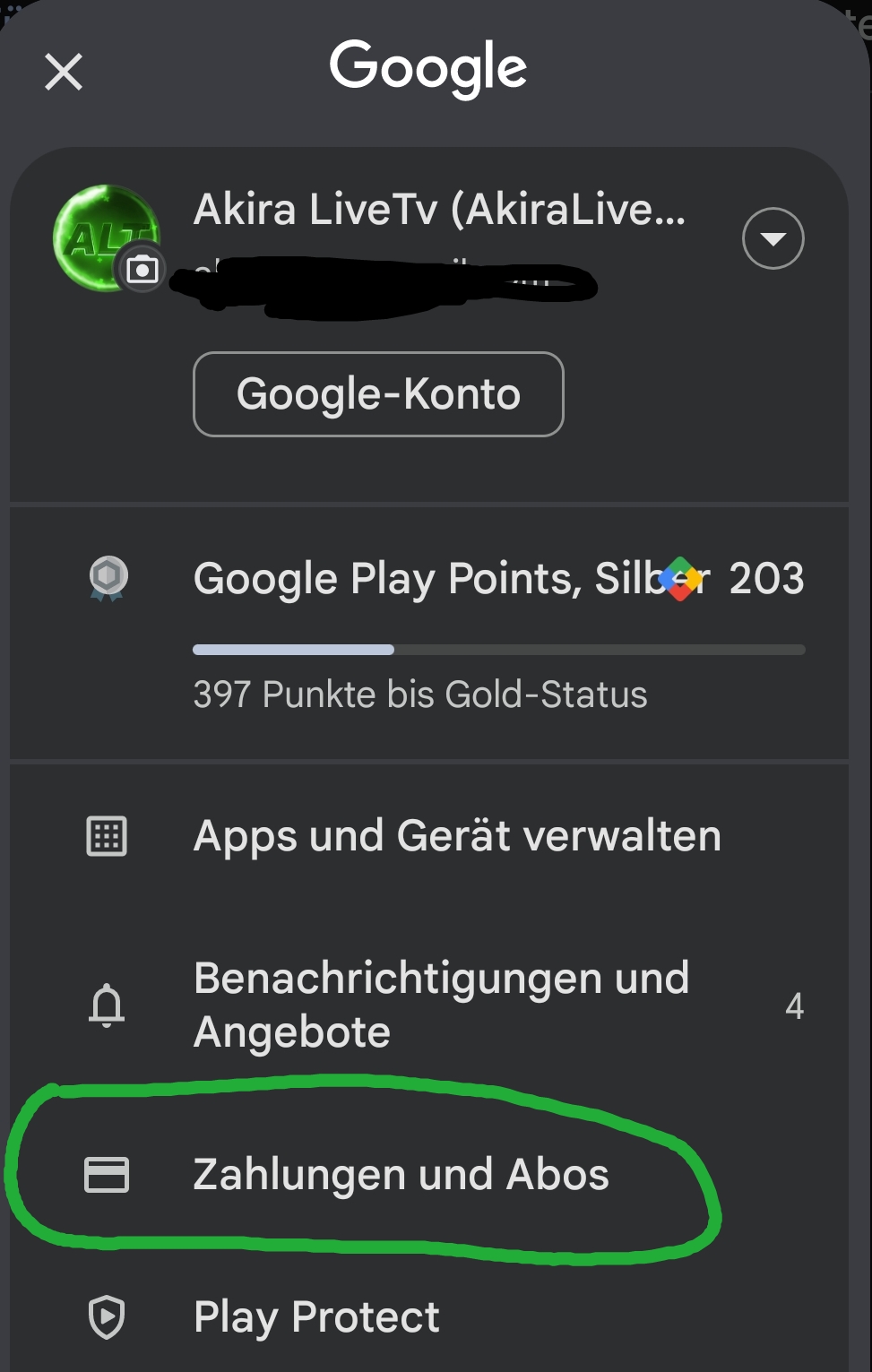Open Play Protect

(316, 1317)
